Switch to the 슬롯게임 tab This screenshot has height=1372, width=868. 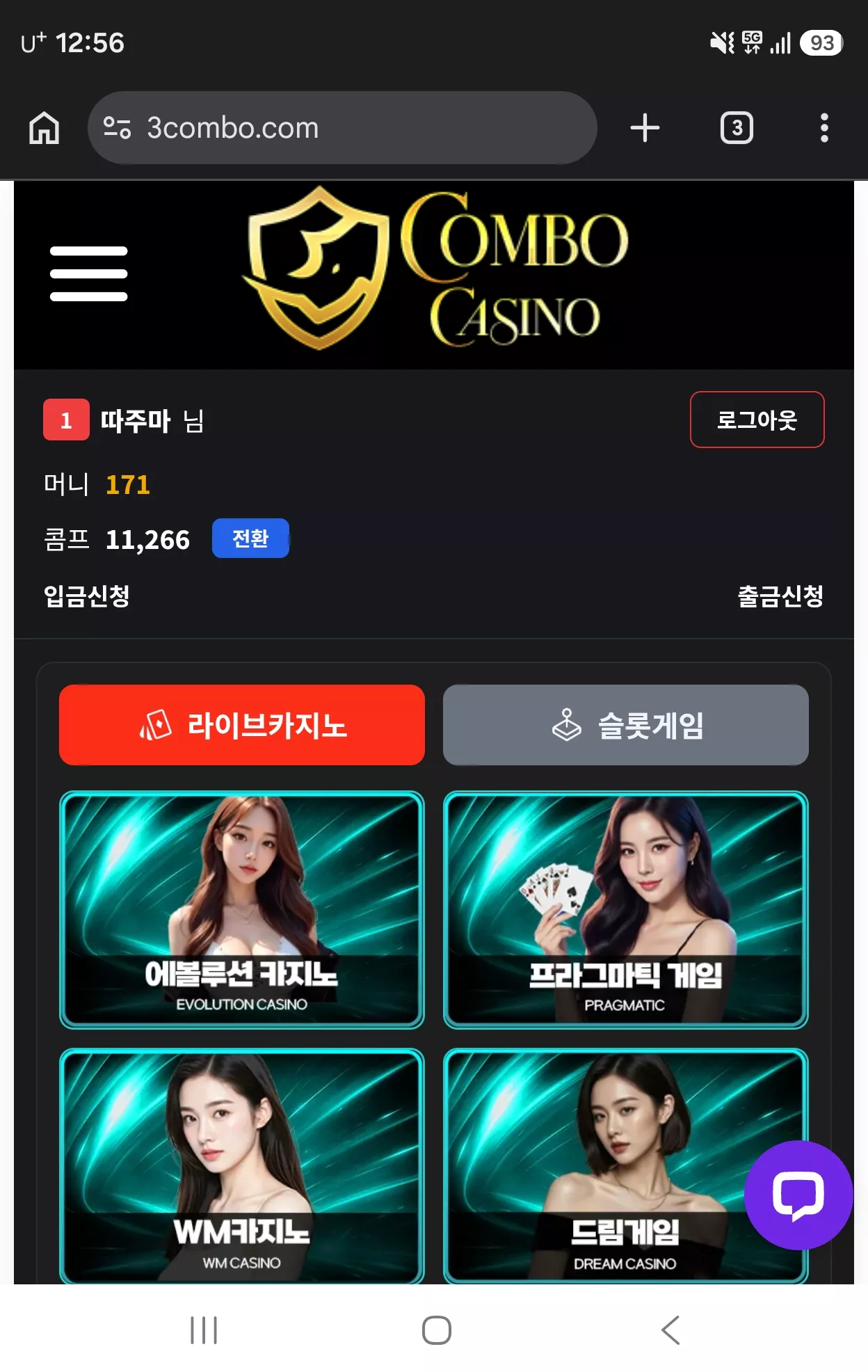[625, 725]
